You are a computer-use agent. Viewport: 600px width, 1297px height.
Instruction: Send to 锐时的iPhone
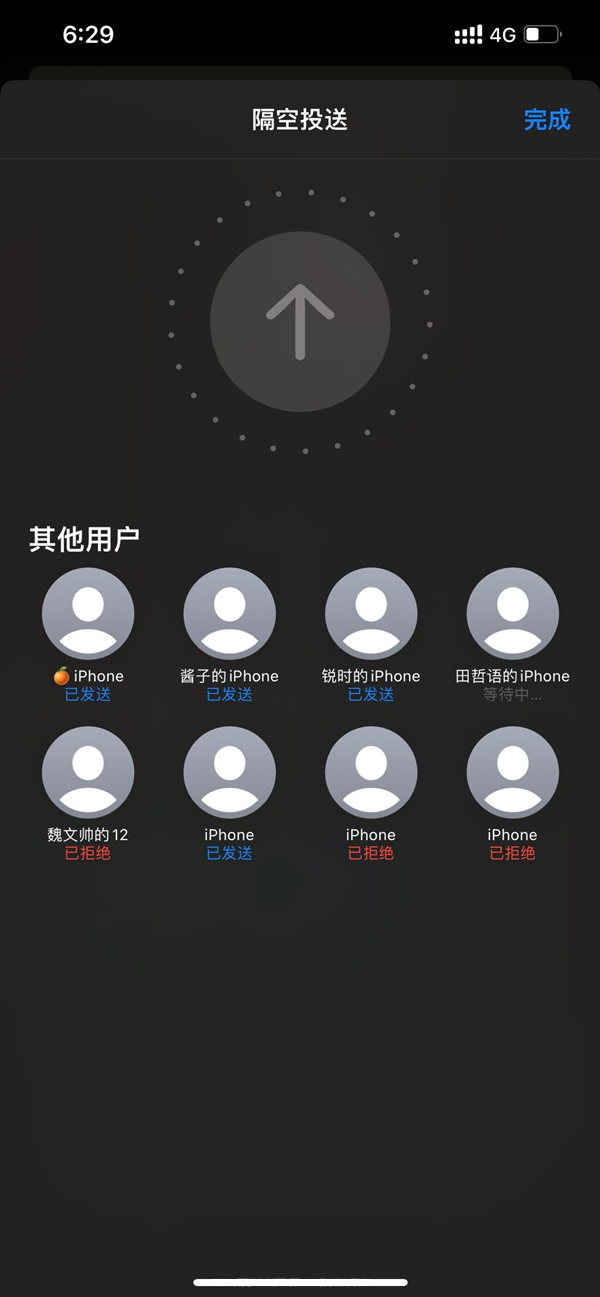click(371, 614)
